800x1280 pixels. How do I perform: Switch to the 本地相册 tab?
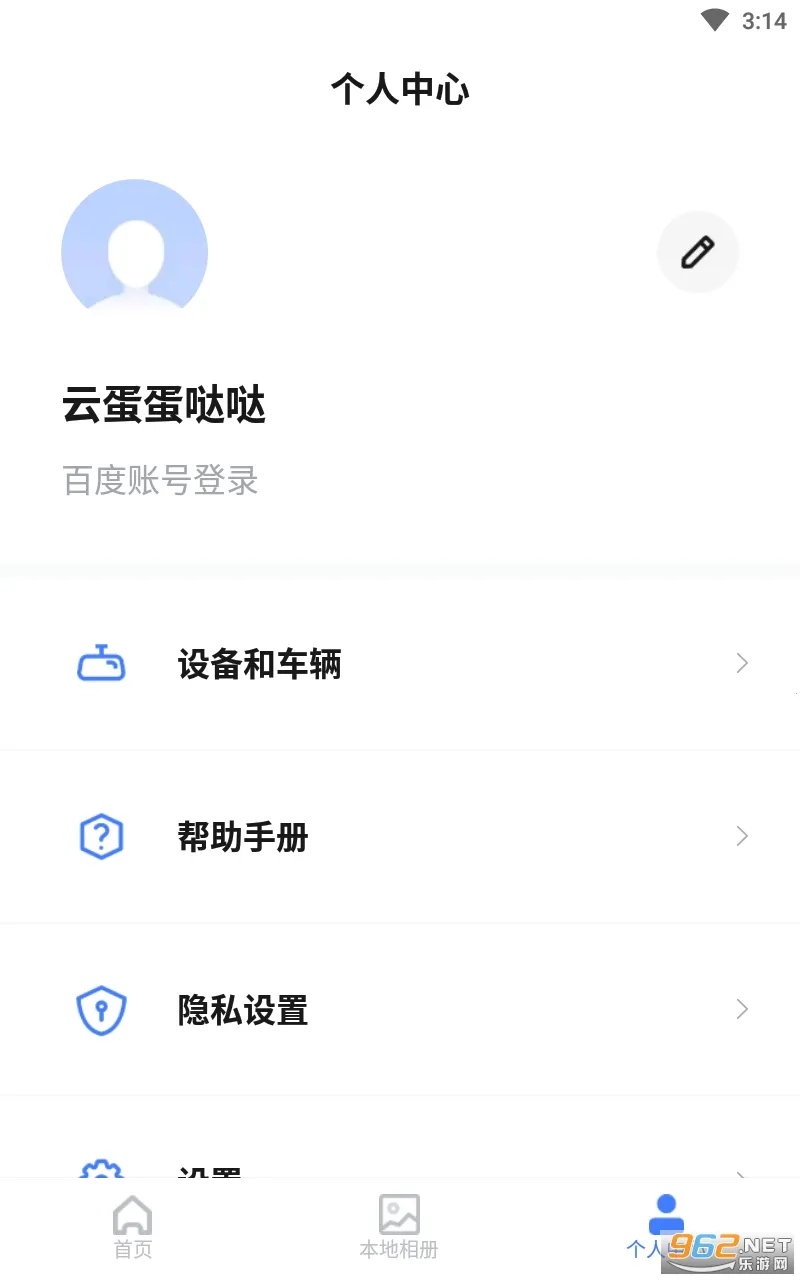coord(400,1228)
